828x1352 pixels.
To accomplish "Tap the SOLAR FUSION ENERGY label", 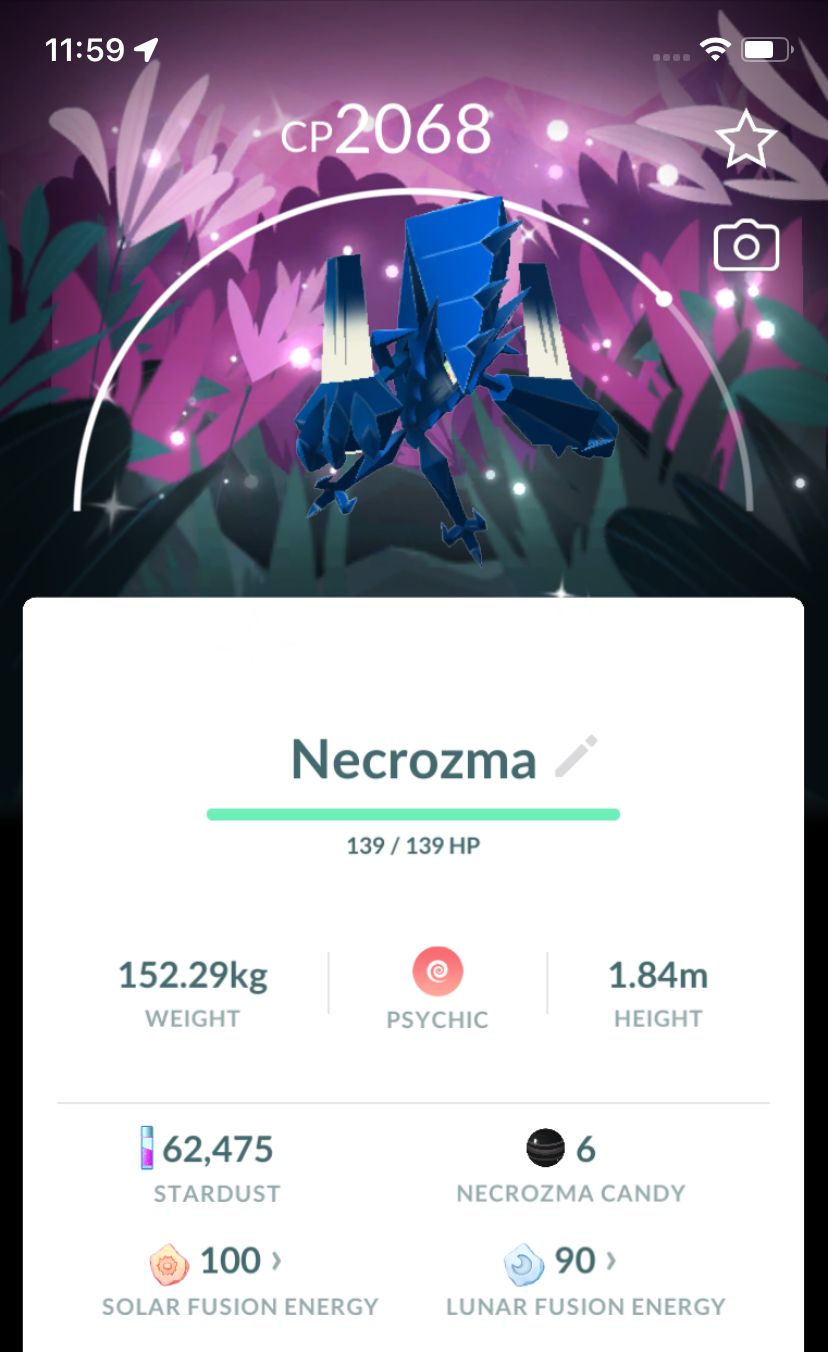I will [239, 1306].
